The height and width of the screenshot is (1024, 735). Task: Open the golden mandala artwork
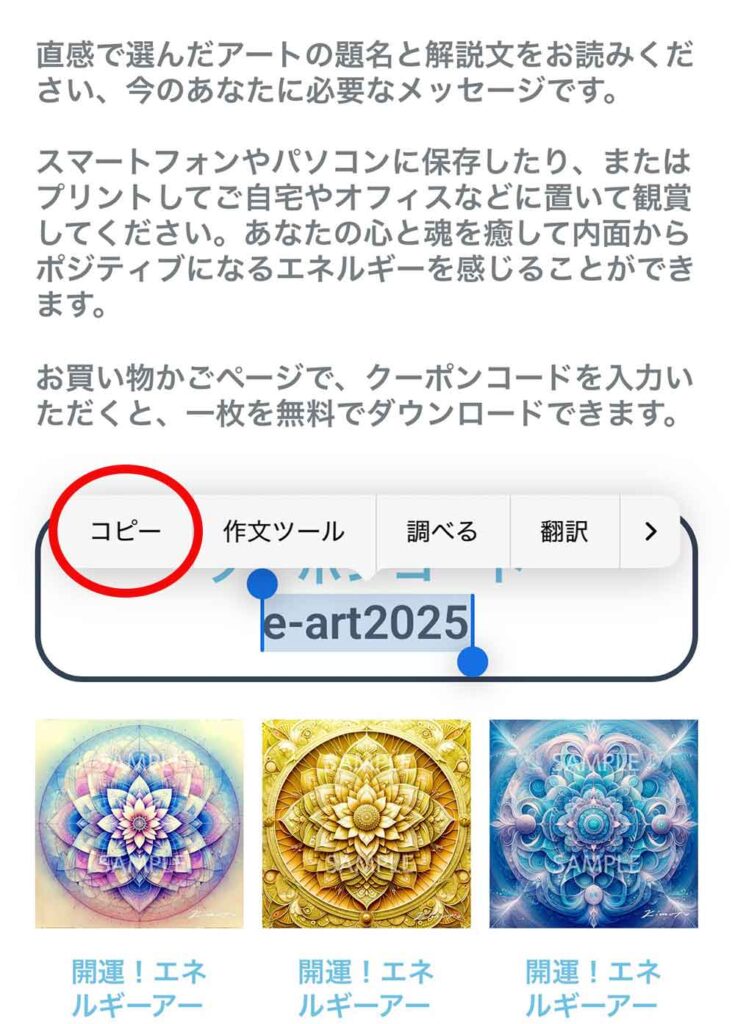(x=365, y=823)
